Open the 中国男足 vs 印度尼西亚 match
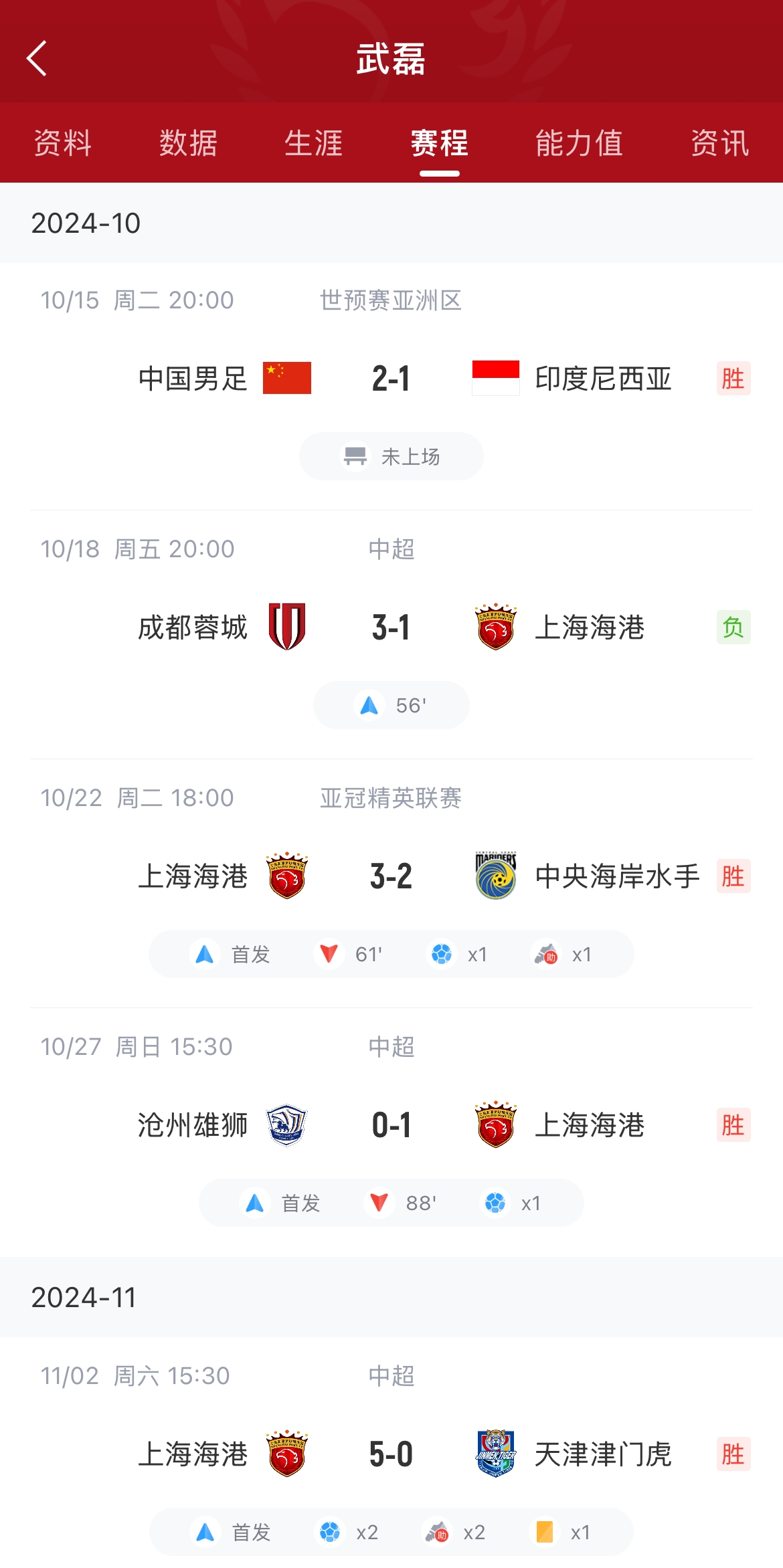The image size is (783, 1568). 391,379
